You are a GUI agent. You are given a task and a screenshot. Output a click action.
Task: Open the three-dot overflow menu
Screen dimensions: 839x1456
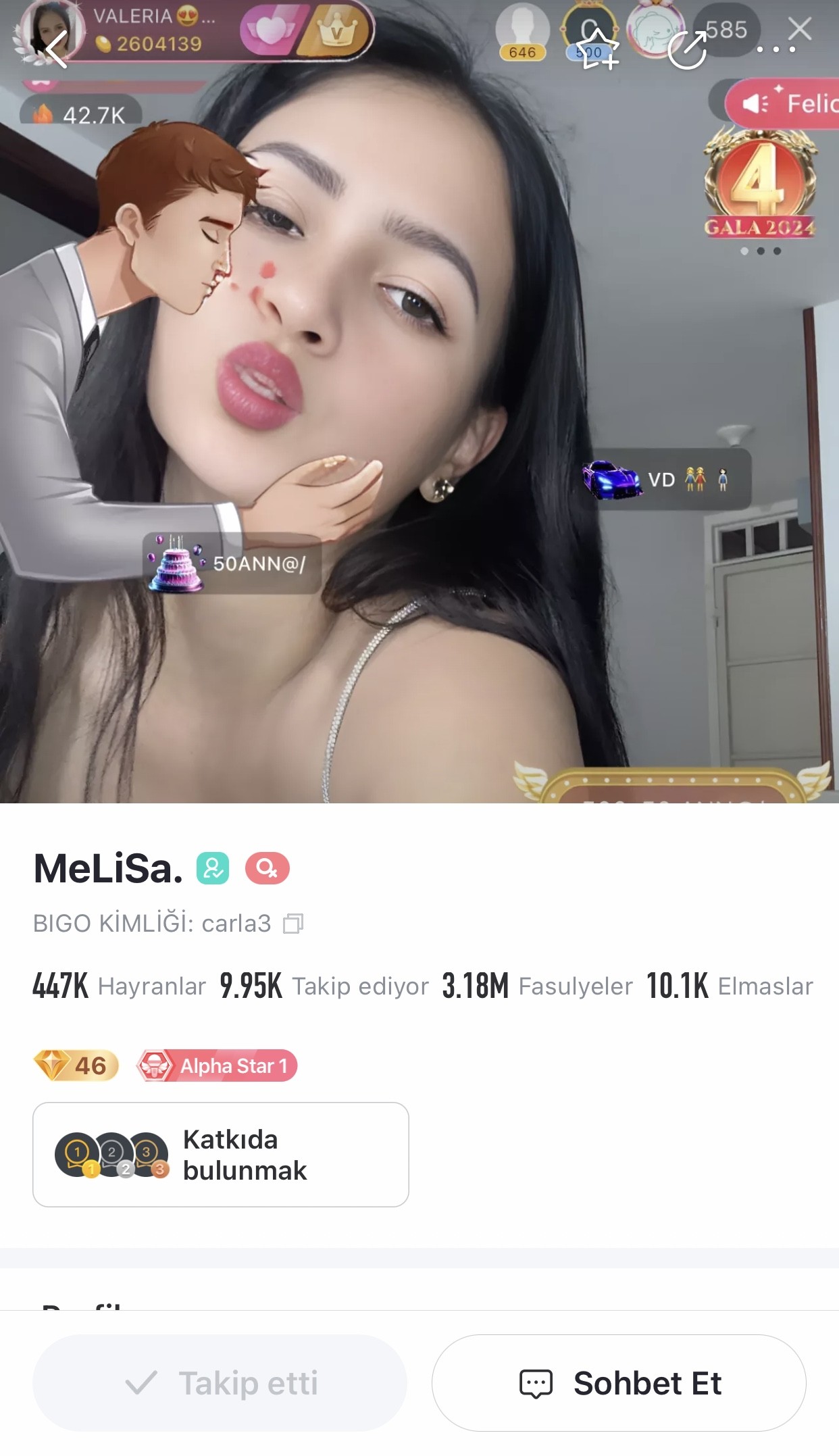tap(776, 49)
